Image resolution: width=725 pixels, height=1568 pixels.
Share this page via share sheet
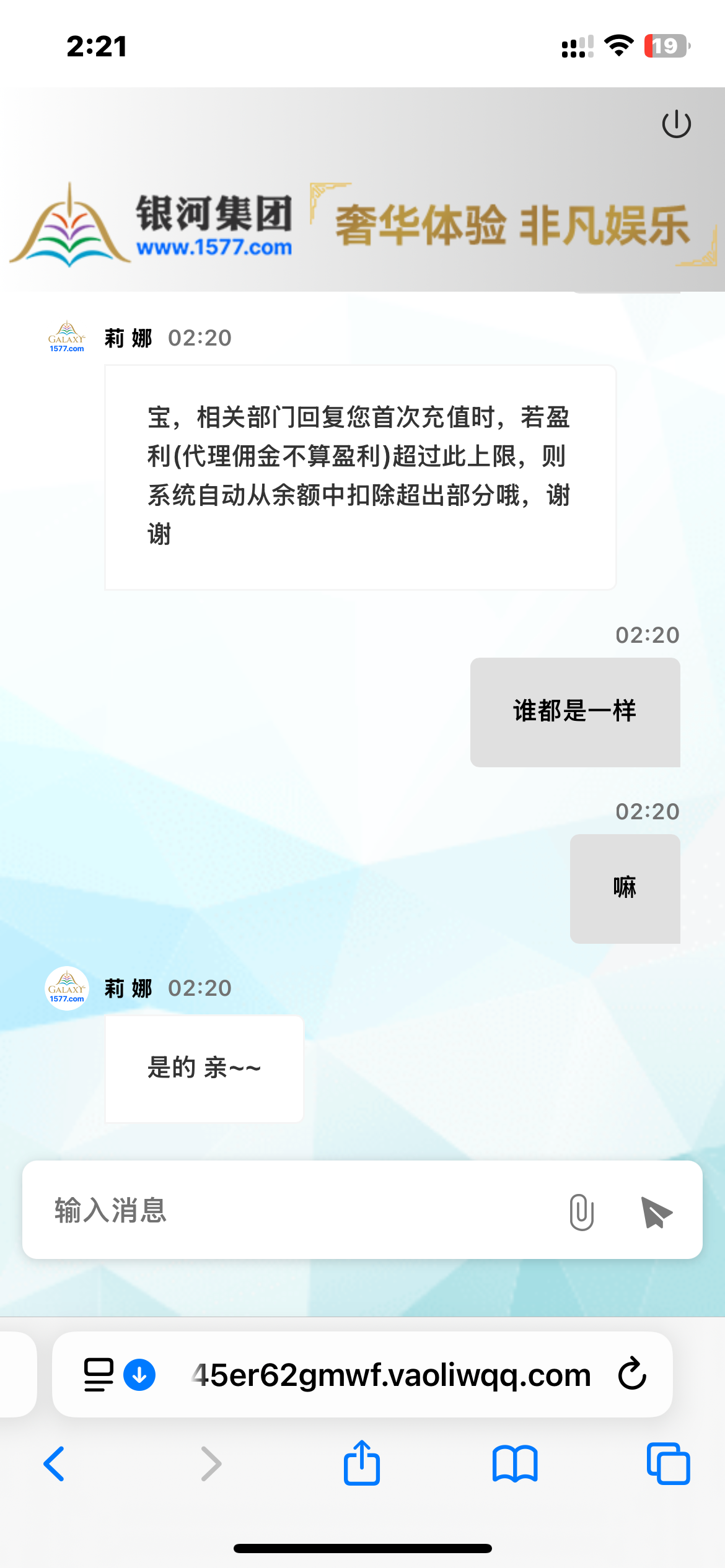coord(362,1463)
